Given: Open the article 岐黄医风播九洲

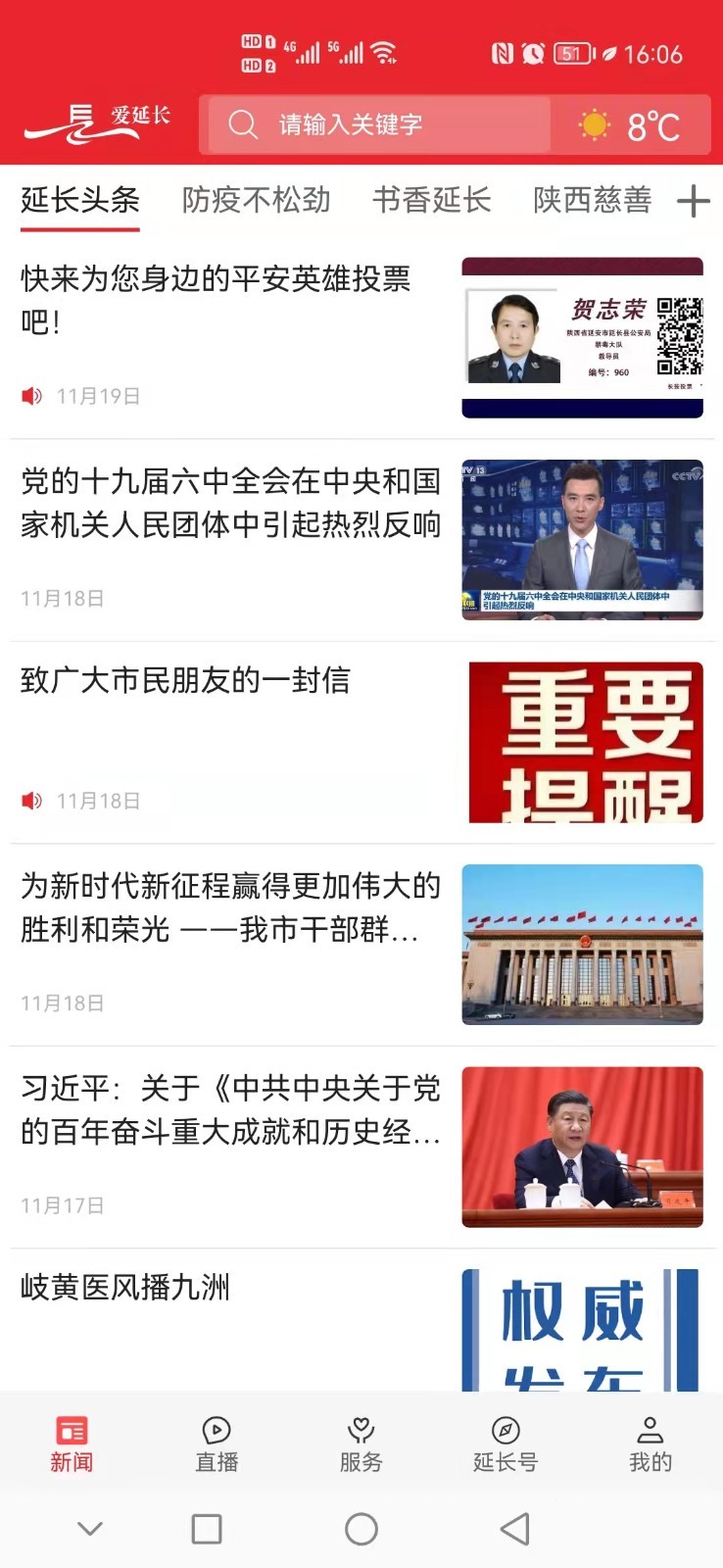Looking at the screenshot, I should tap(125, 1287).
